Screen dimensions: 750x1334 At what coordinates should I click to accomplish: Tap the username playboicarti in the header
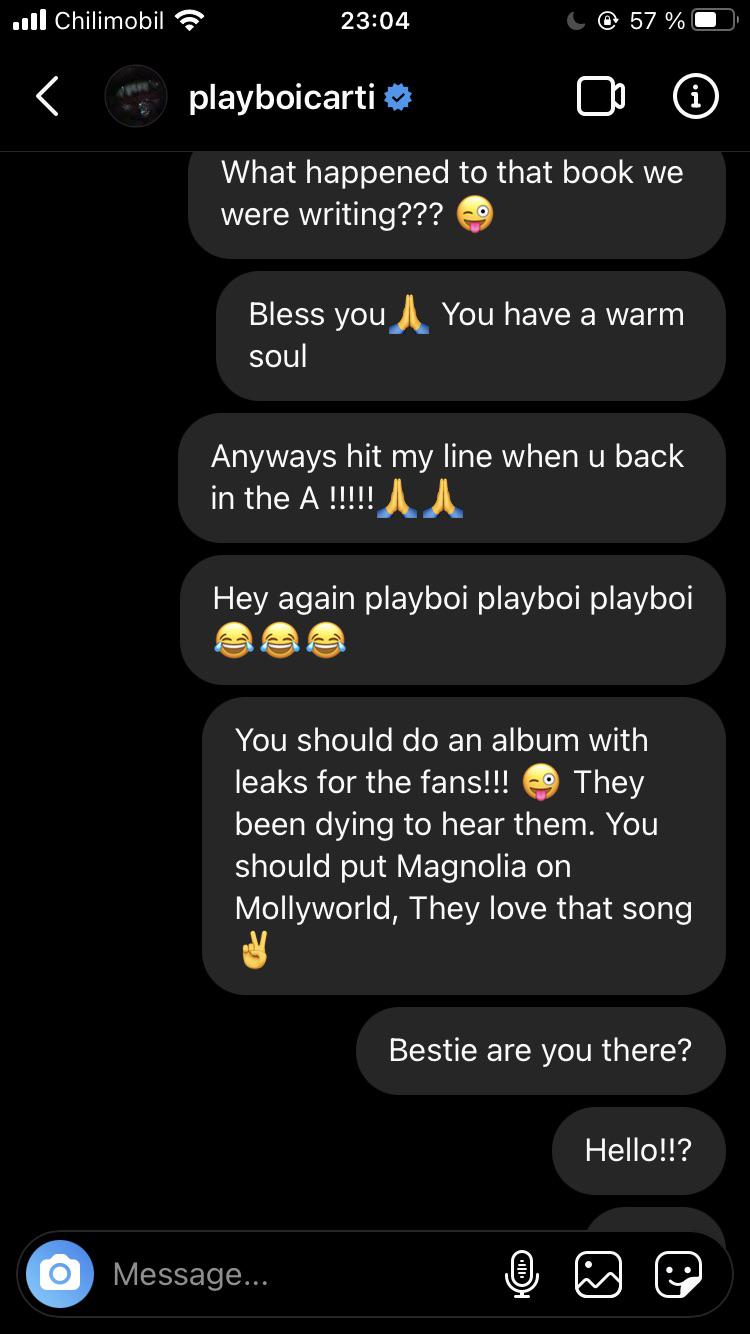coord(284,96)
